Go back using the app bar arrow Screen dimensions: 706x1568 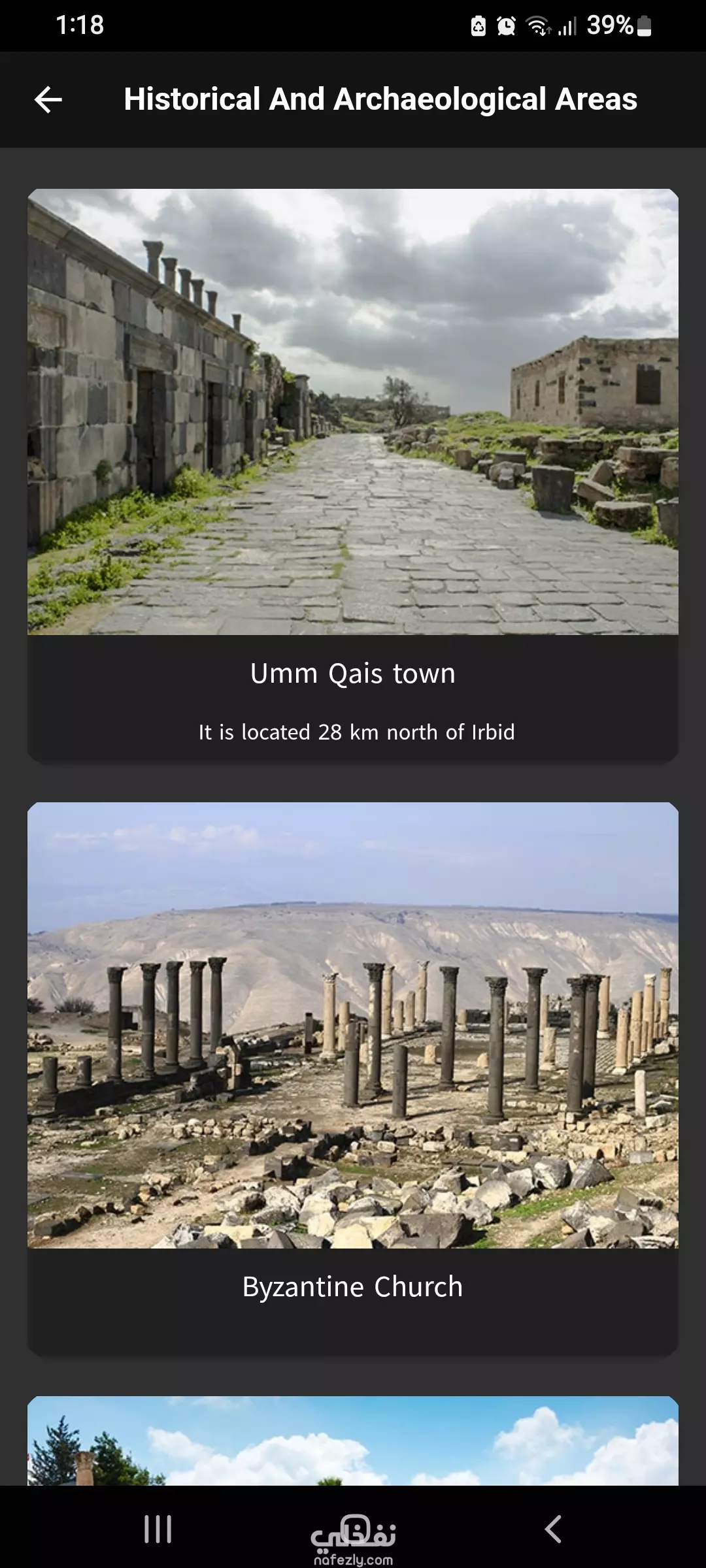(x=48, y=100)
